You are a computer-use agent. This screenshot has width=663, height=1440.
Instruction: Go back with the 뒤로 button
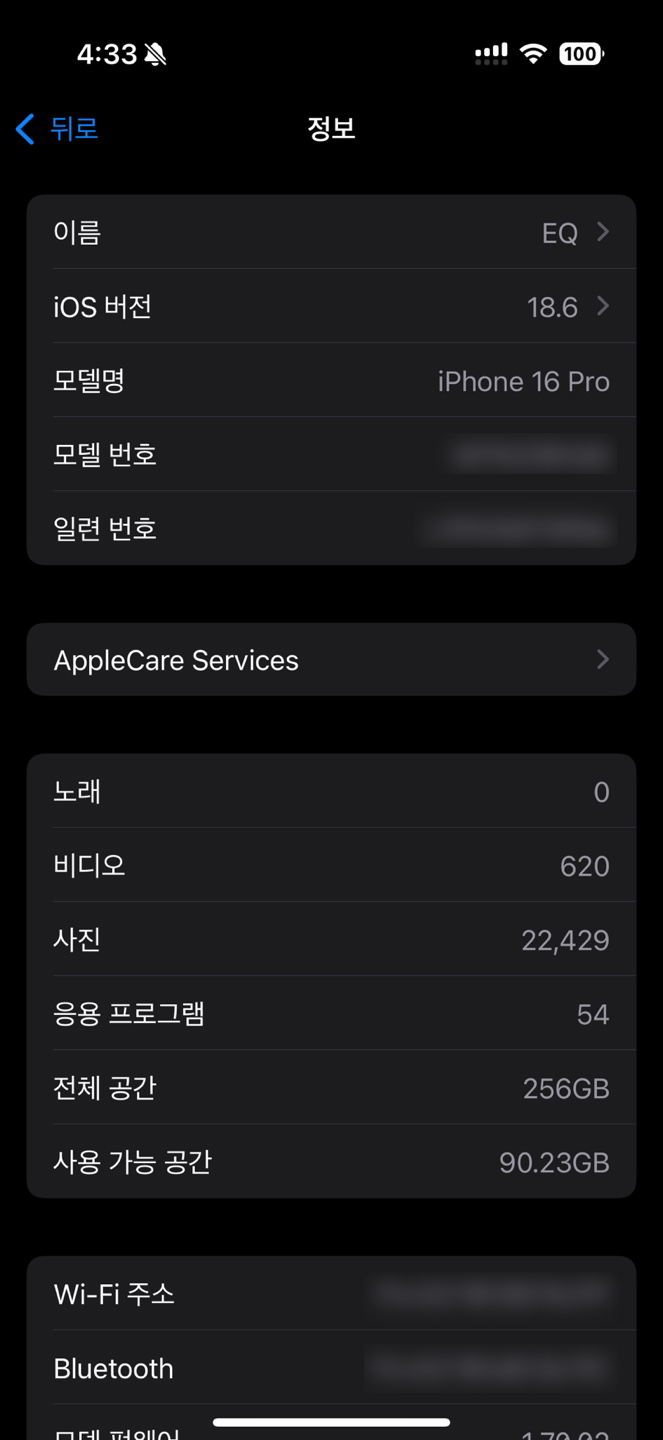coord(57,129)
